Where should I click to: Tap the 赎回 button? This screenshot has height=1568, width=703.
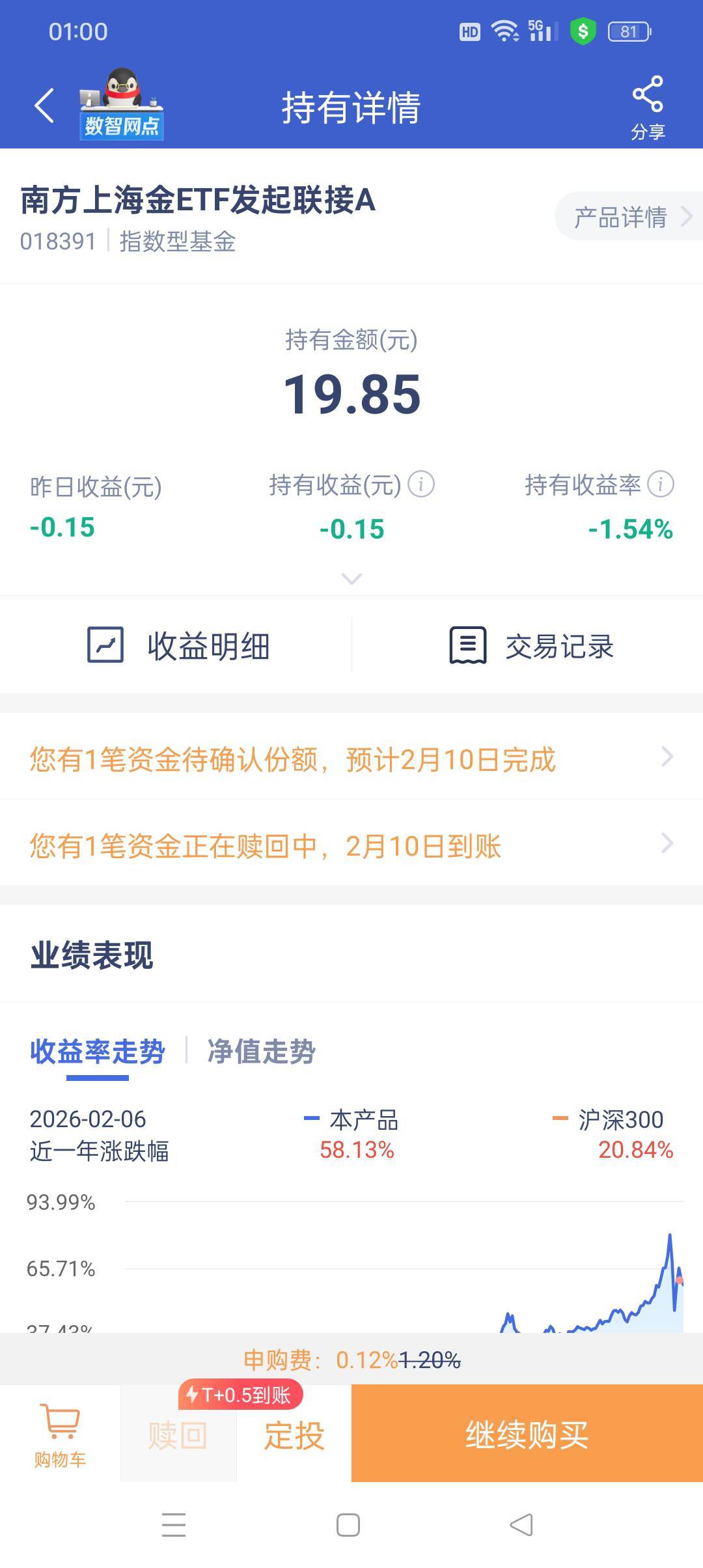(x=178, y=1436)
